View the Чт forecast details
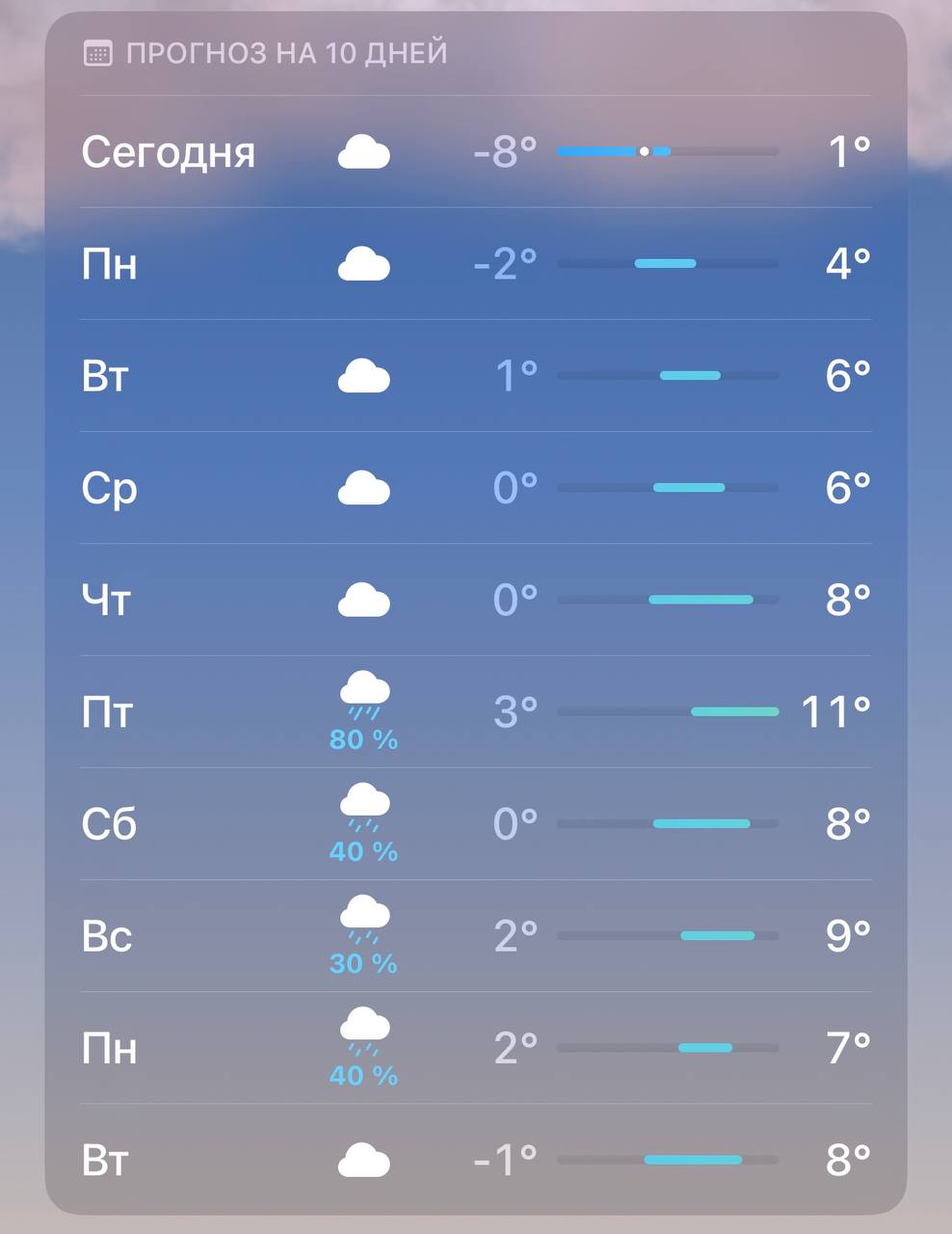The width and height of the screenshot is (952, 1234). pyautogui.click(x=475, y=600)
